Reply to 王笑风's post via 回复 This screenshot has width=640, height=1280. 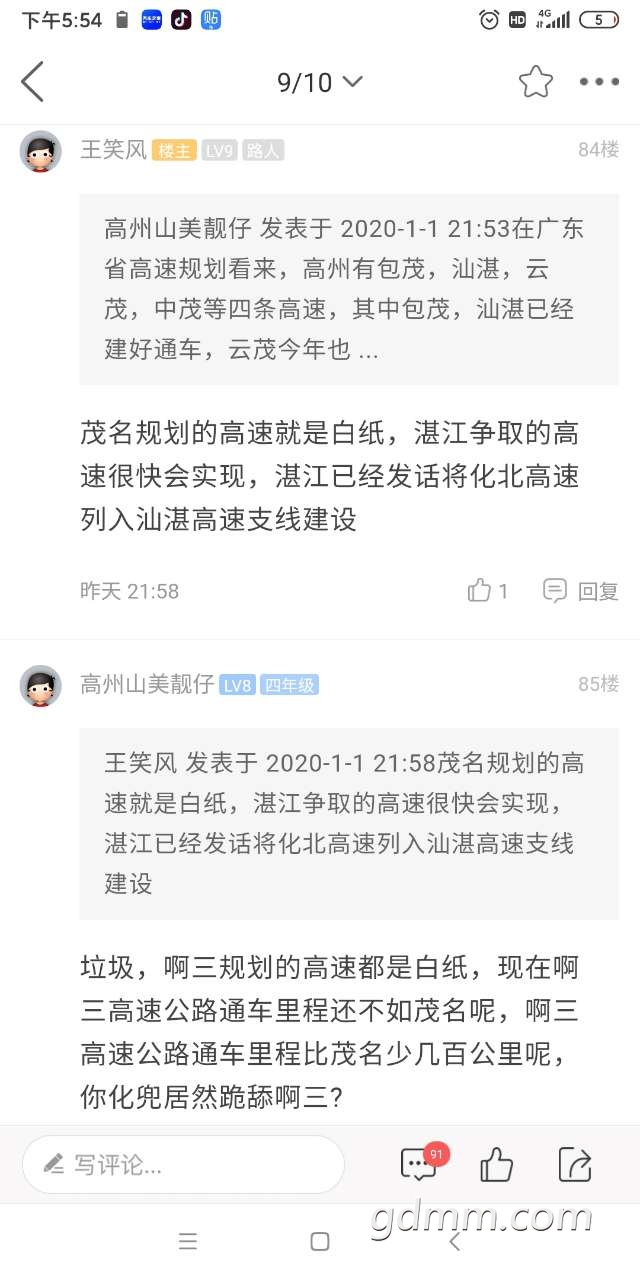(x=582, y=591)
